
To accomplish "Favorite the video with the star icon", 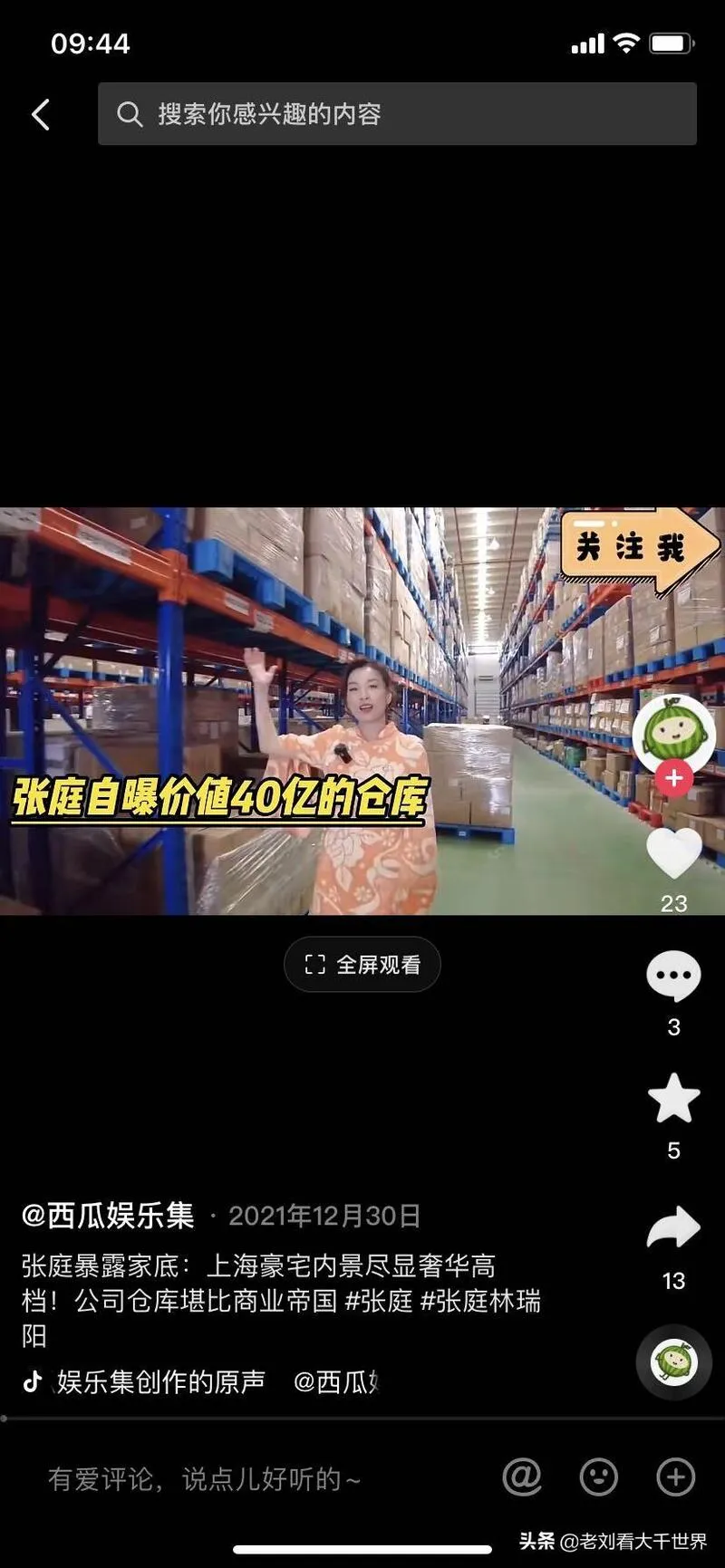I will pos(673,1099).
